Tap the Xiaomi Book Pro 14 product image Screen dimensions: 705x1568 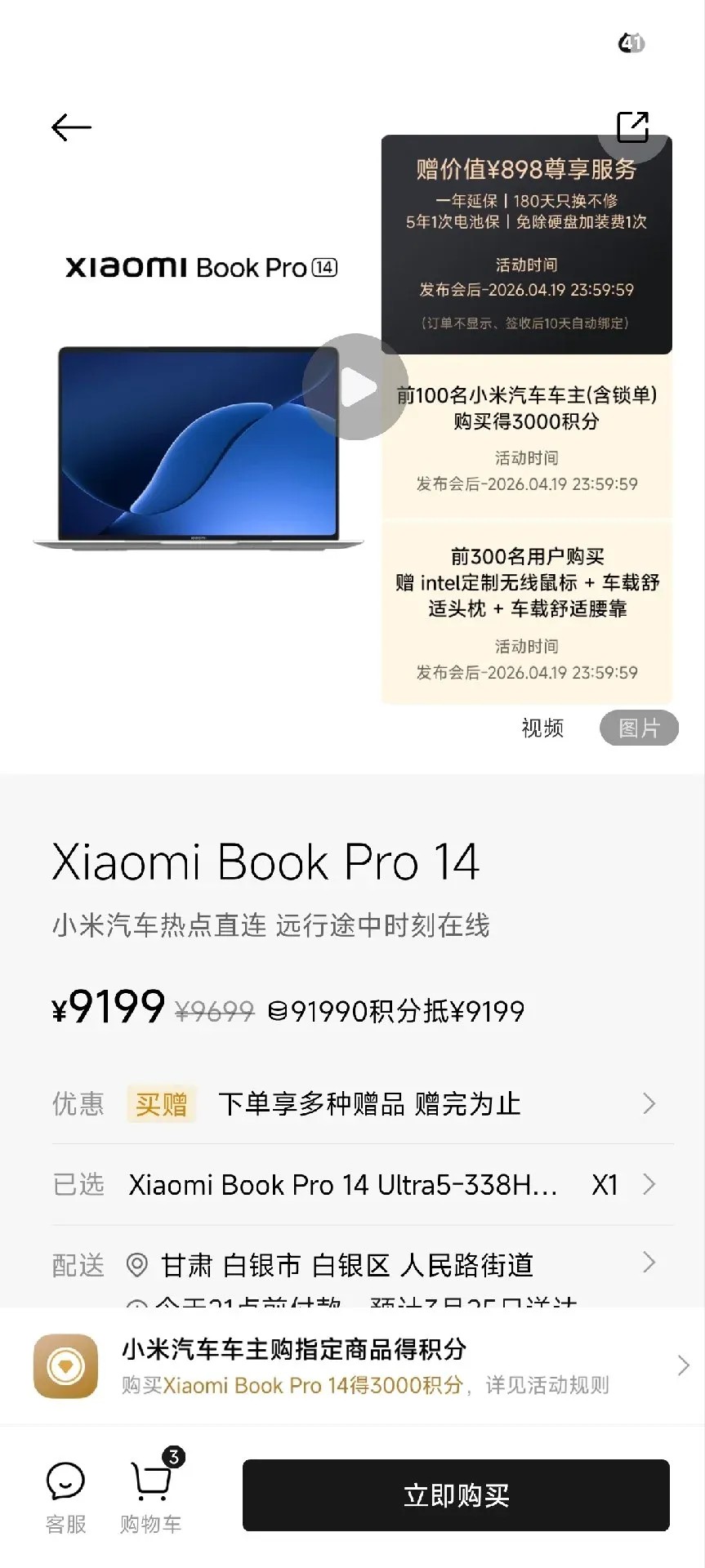pos(200,449)
